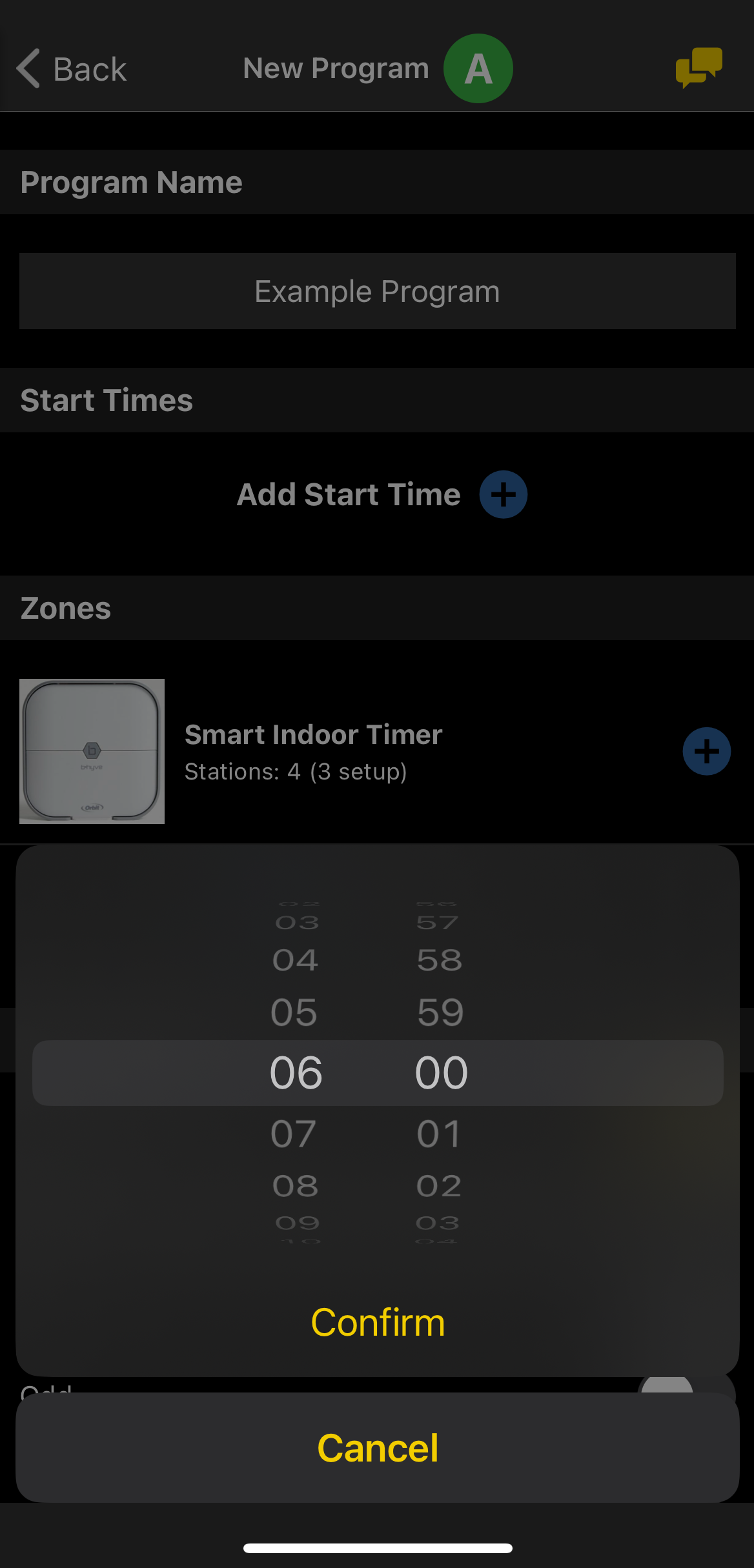Pick minute 02 in the time wheel
This screenshot has width=754, height=1568.
point(439,1186)
